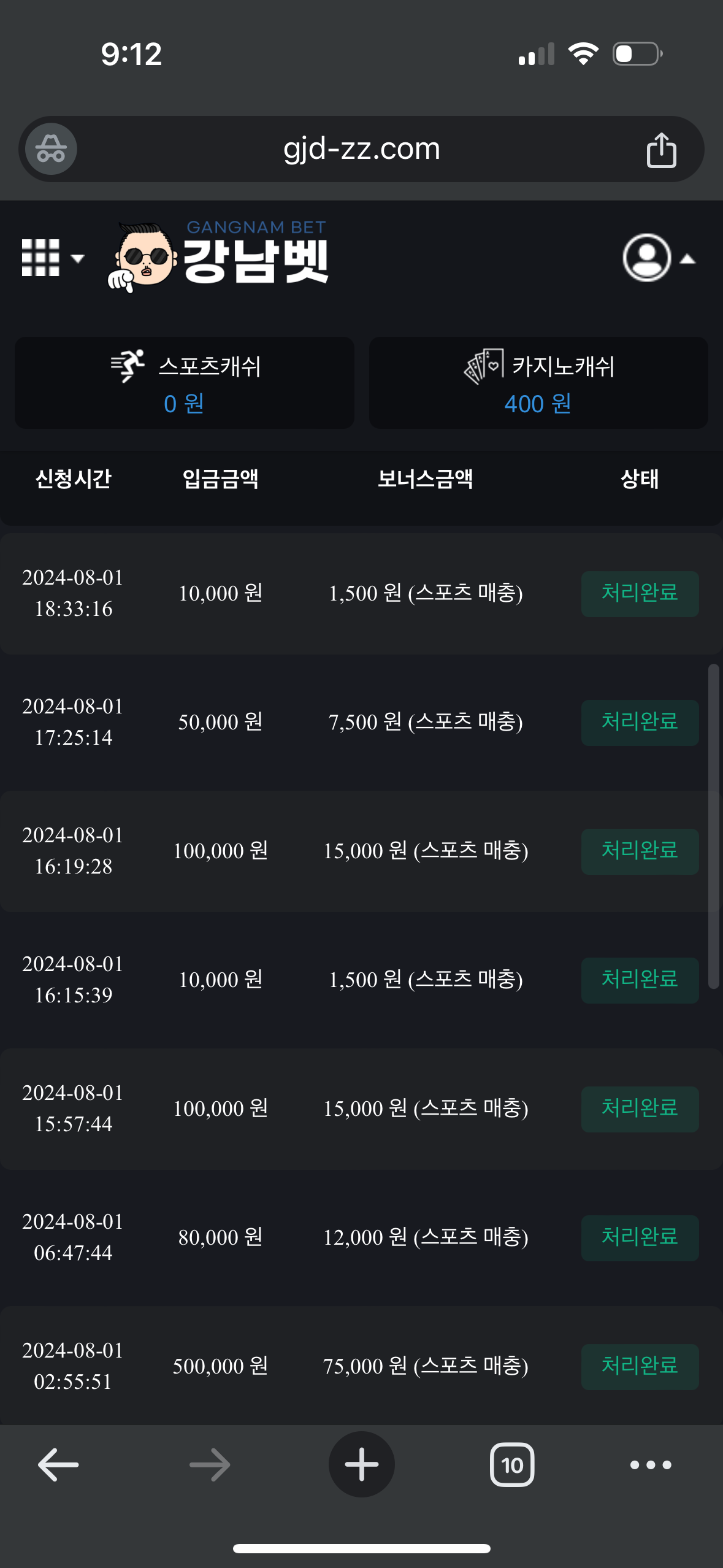View the 10 open tabs
The height and width of the screenshot is (1568, 723).
coord(512,1465)
